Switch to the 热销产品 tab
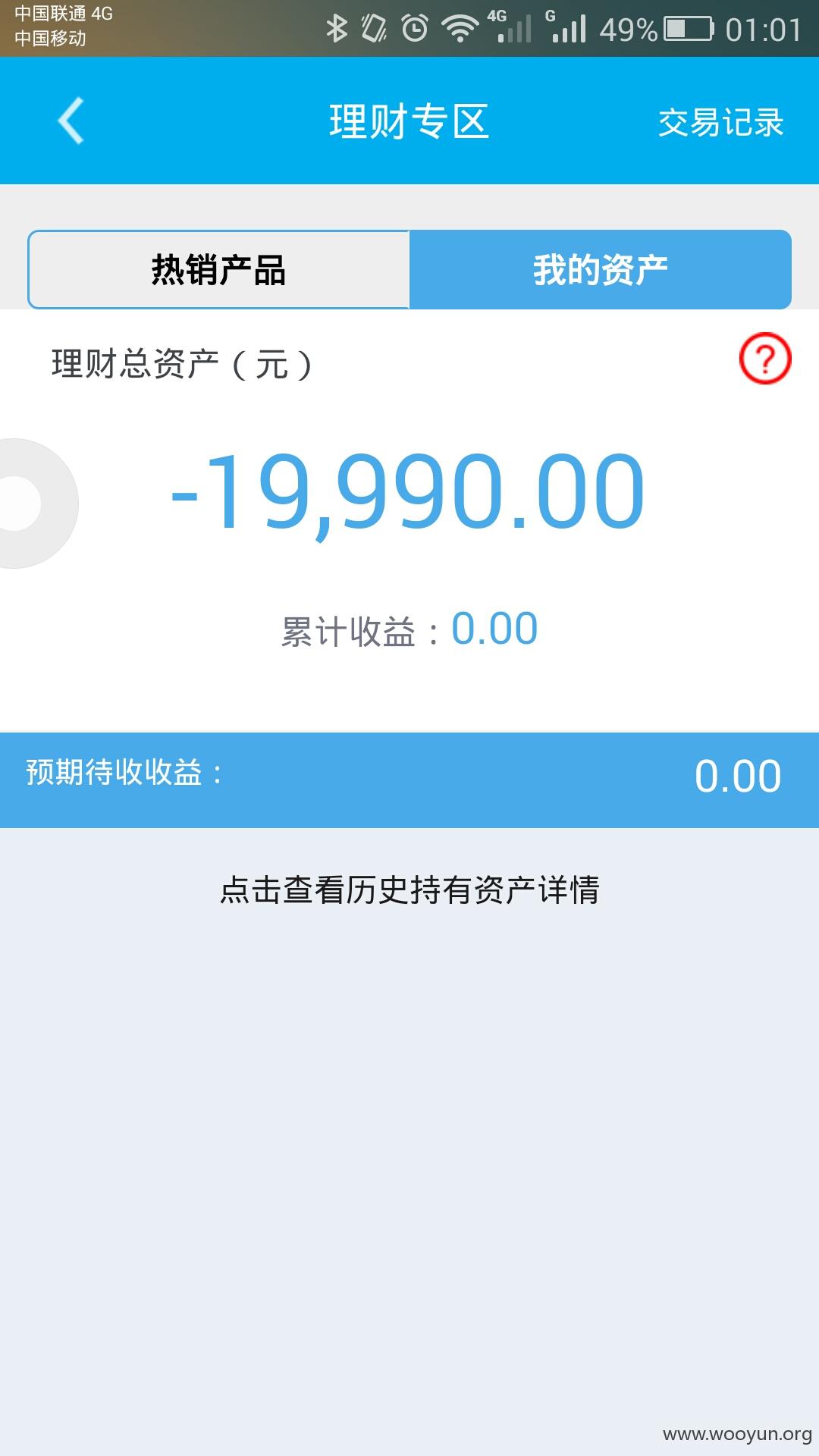 click(218, 270)
